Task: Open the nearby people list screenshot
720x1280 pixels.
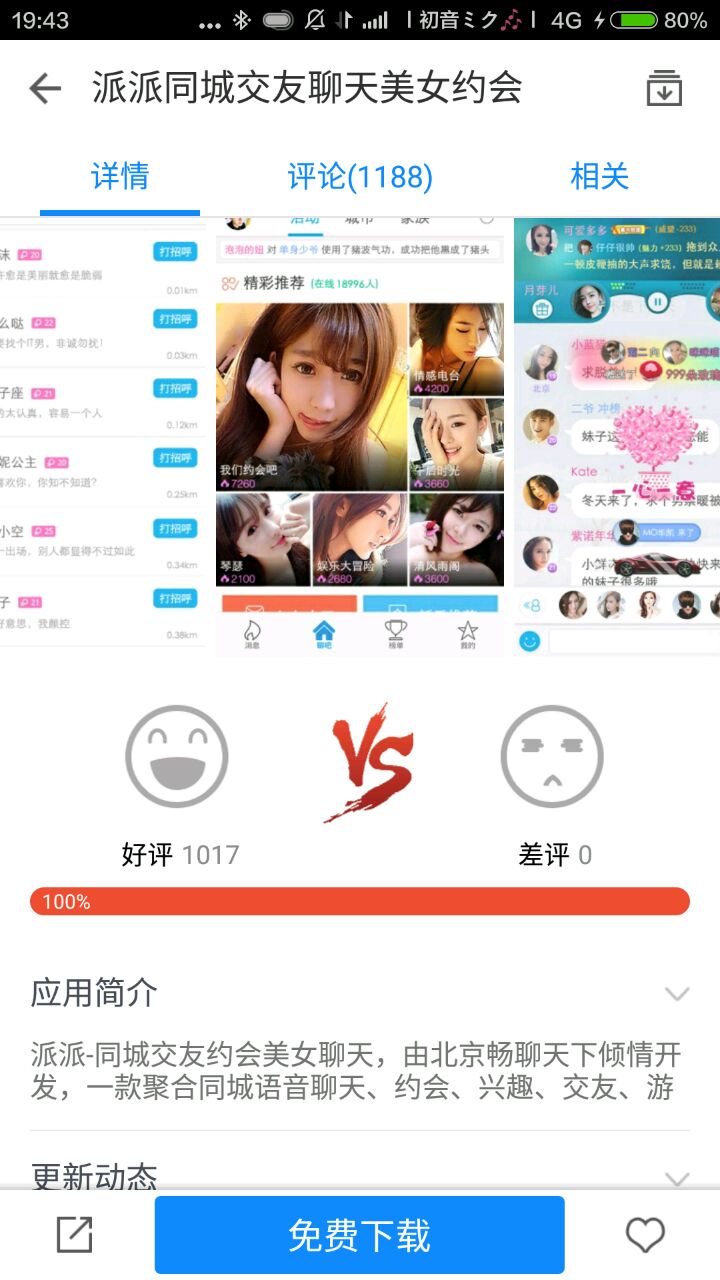Action: (102, 435)
